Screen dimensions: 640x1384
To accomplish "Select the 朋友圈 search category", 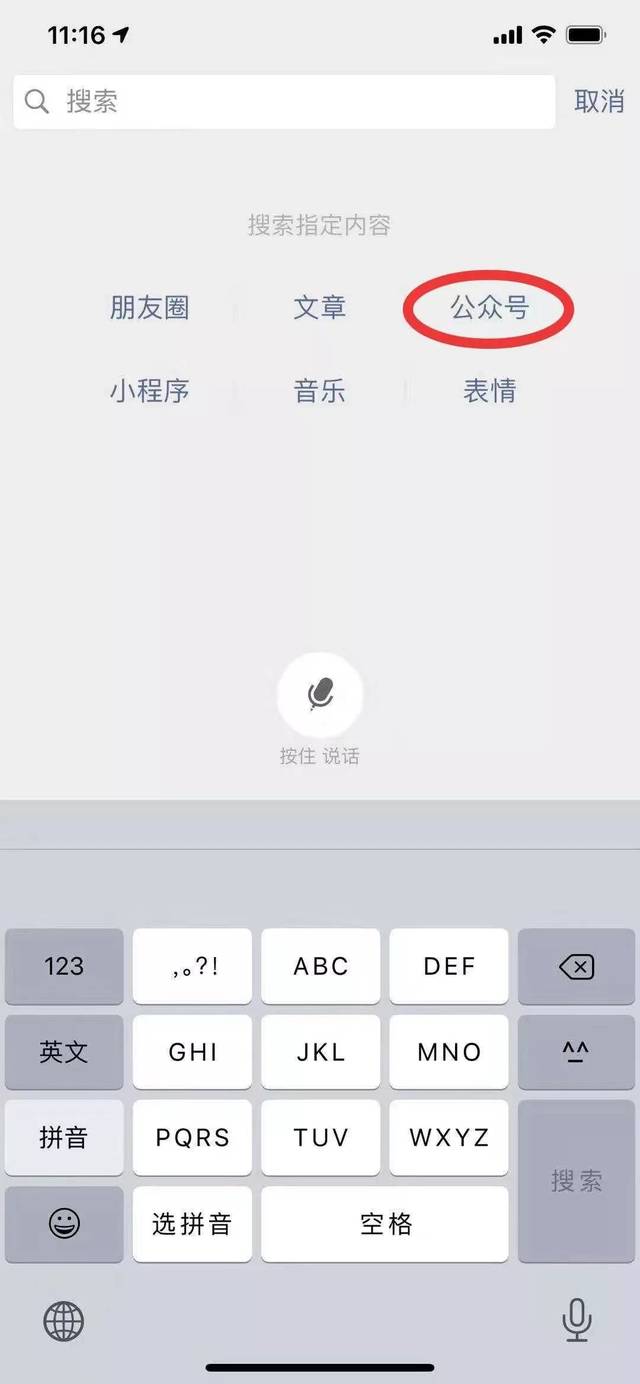I will coord(149,307).
